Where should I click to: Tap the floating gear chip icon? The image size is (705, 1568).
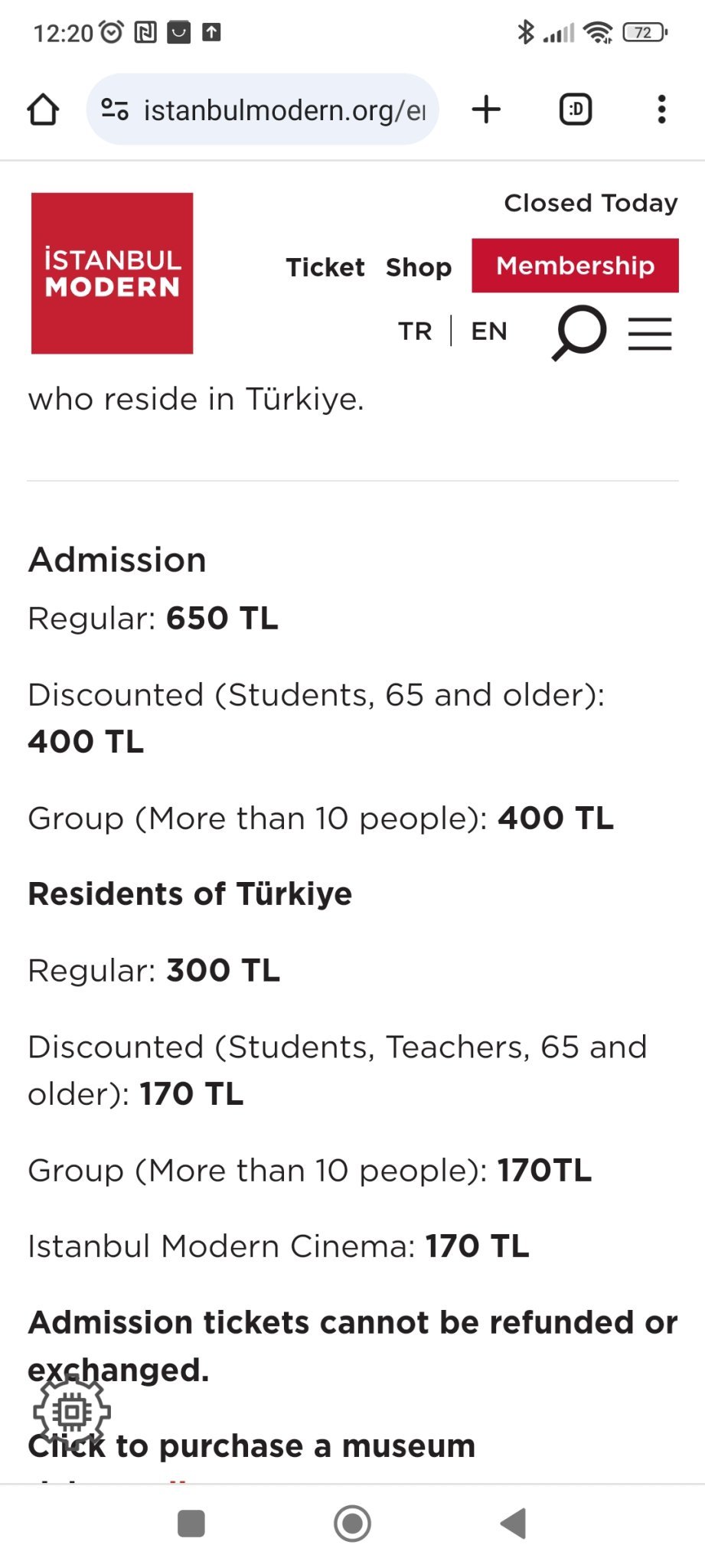pyautogui.click(x=72, y=1411)
